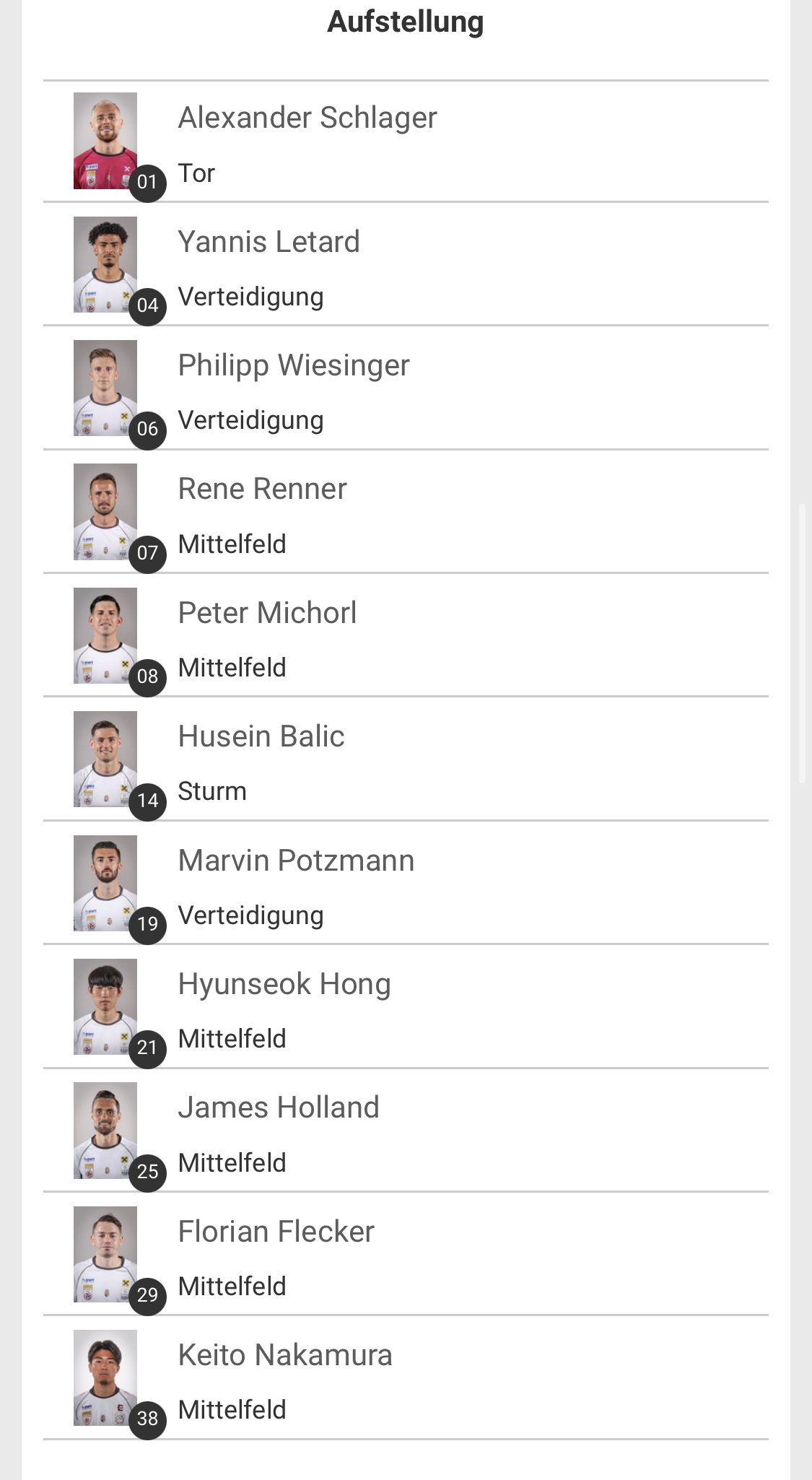Open Alexander Schlager's player profile

click(x=406, y=142)
